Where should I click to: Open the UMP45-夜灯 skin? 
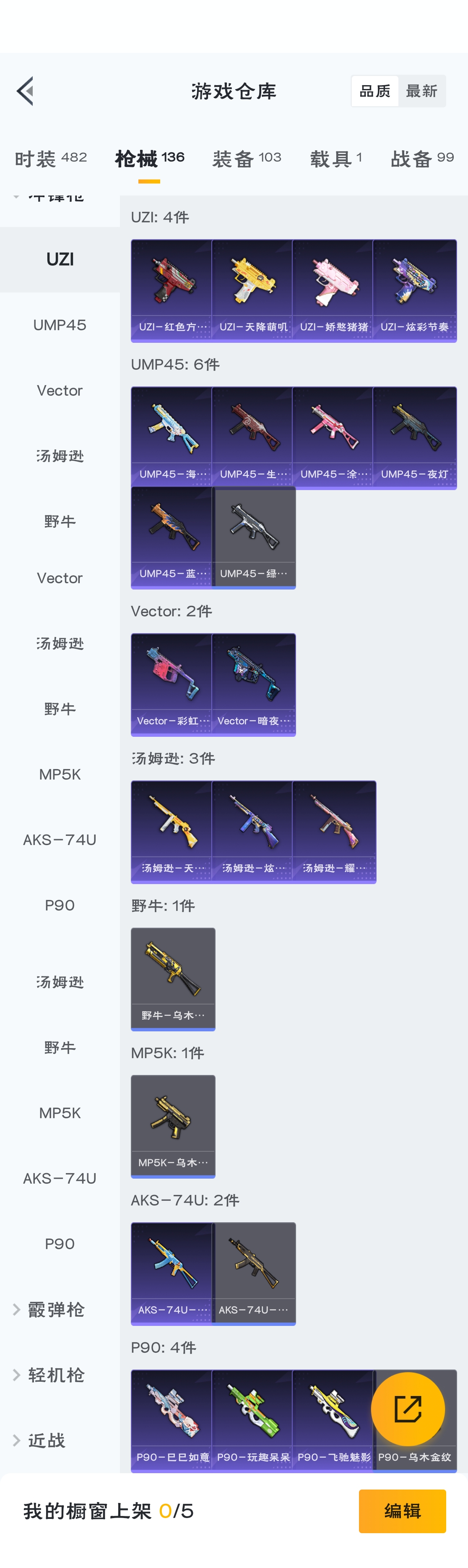(x=414, y=437)
